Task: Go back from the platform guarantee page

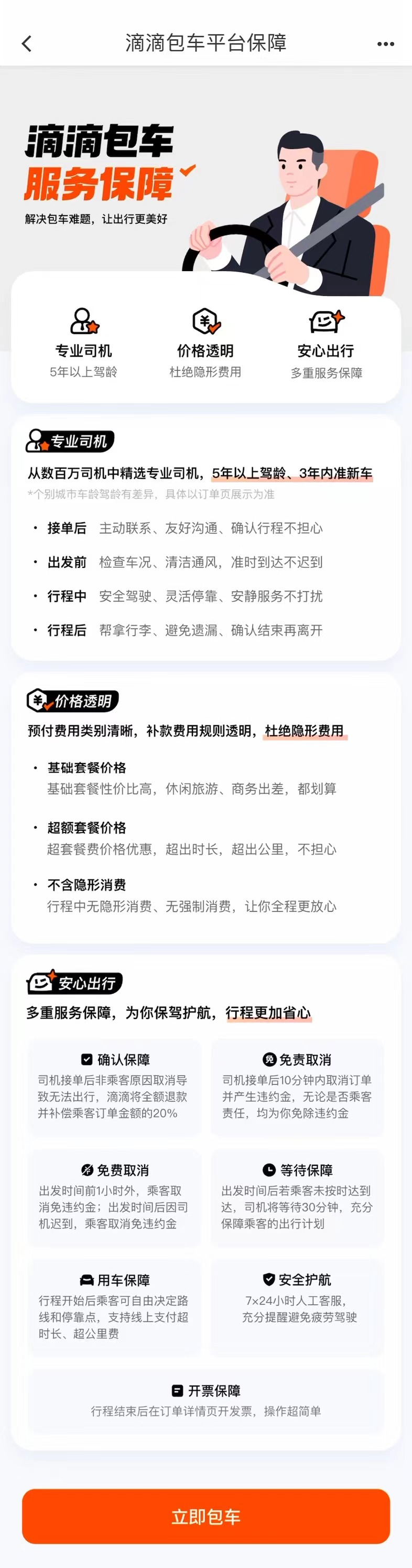Action: 26,44
